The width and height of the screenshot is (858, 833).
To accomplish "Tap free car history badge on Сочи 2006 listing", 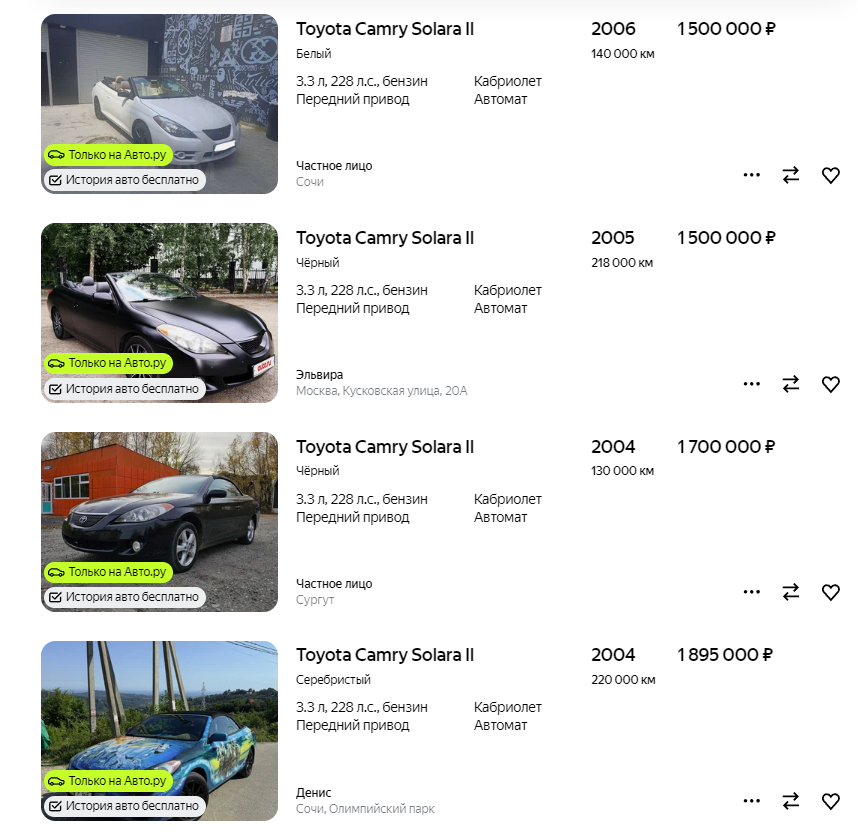I will [124, 180].
